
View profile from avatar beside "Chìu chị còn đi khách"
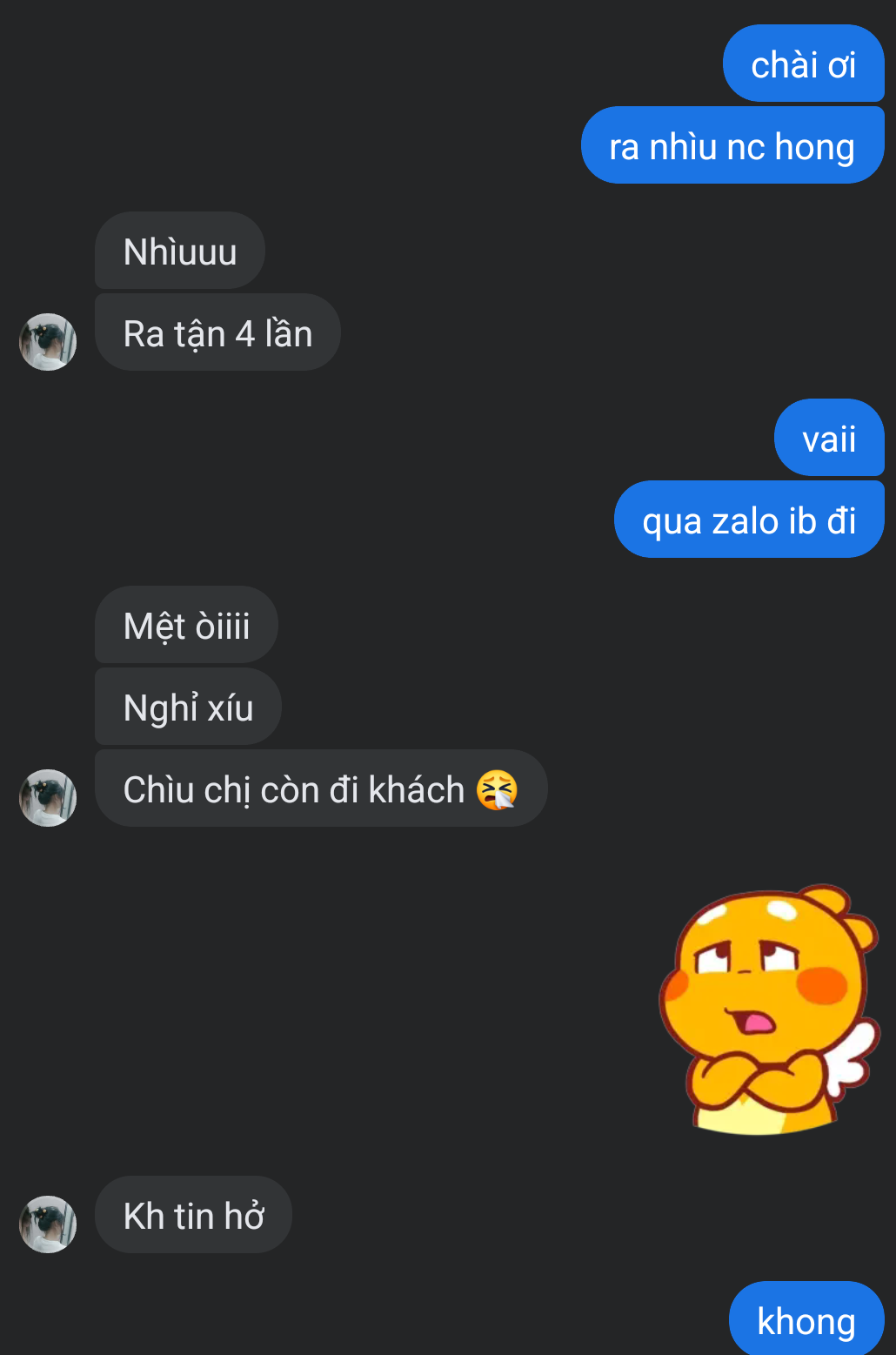point(48,797)
